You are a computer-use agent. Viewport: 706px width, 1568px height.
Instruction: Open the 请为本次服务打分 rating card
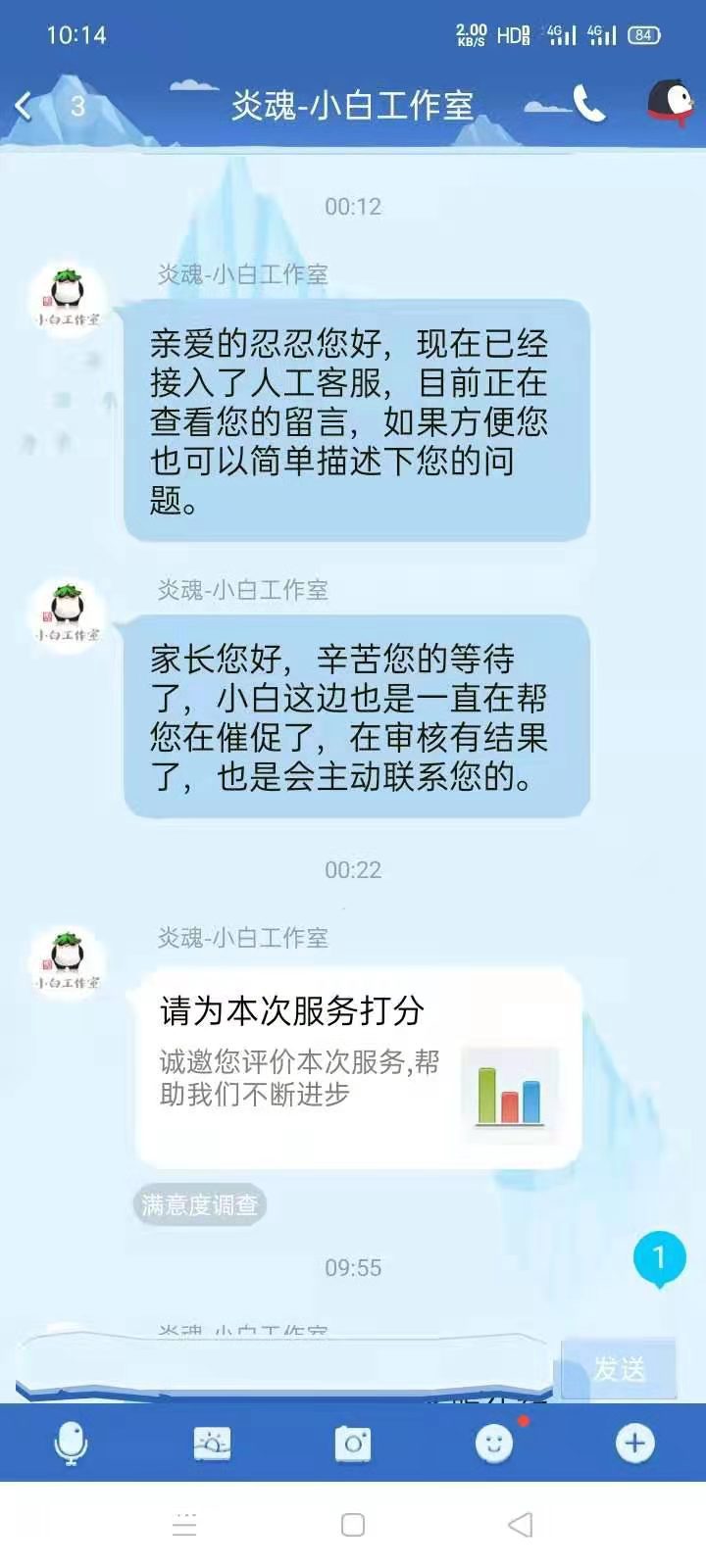point(358,1066)
